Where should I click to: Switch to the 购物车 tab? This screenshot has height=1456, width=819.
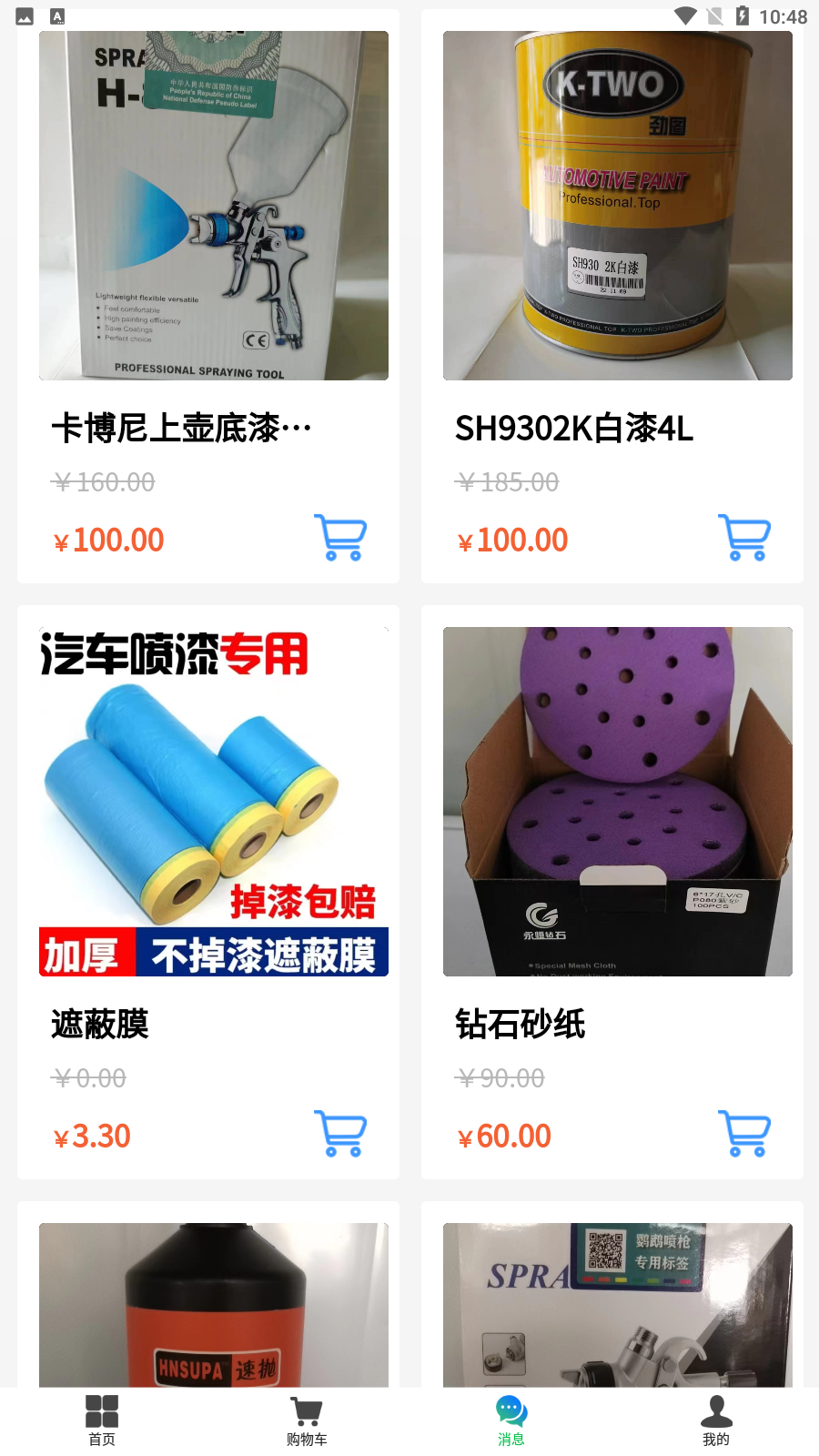pyautogui.click(x=307, y=1421)
